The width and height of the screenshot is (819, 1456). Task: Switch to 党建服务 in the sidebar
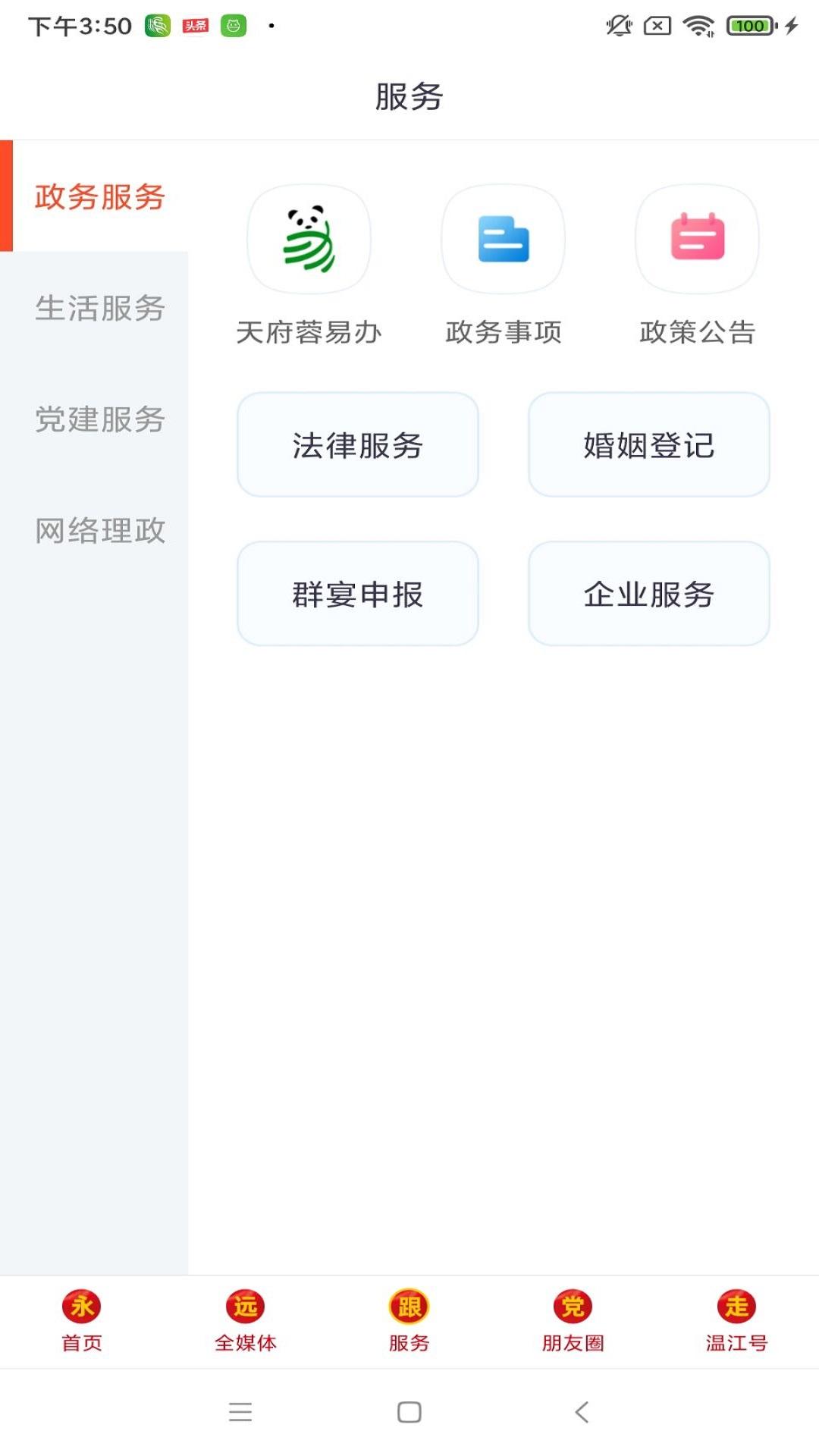pos(99,419)
